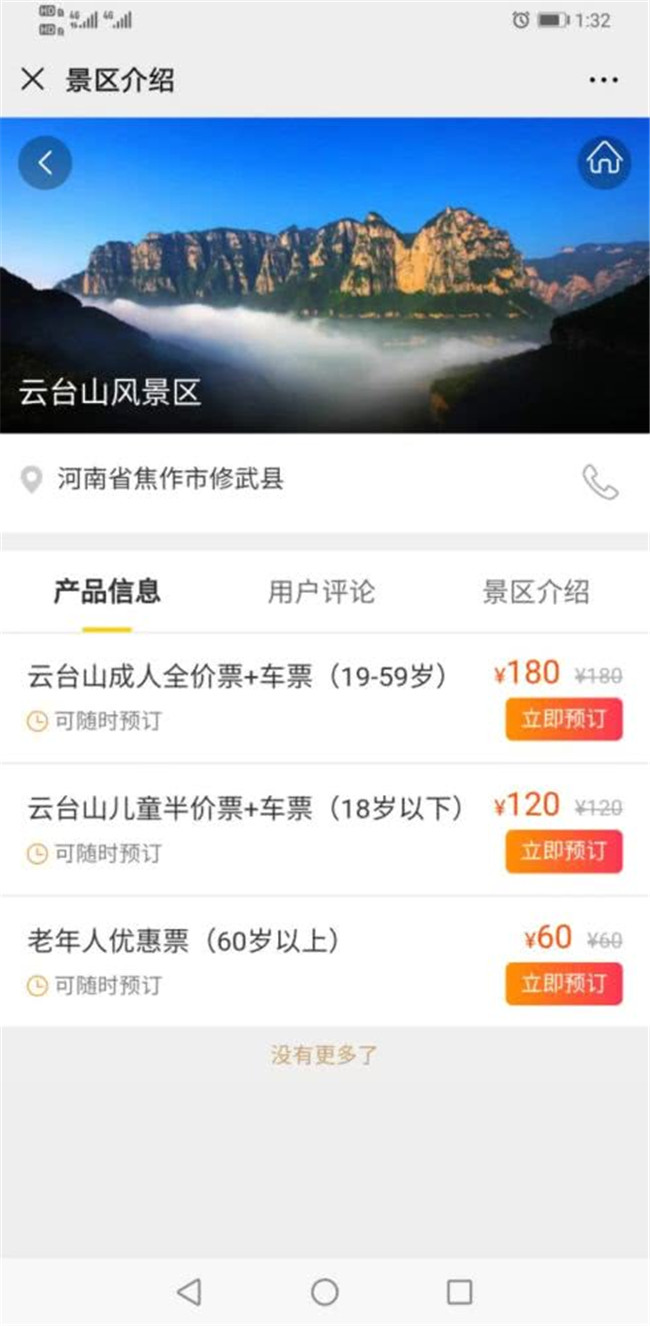Screen dimensions: 650x1326
Task: Select the 产品信息 tab
Action: point(107,592)
